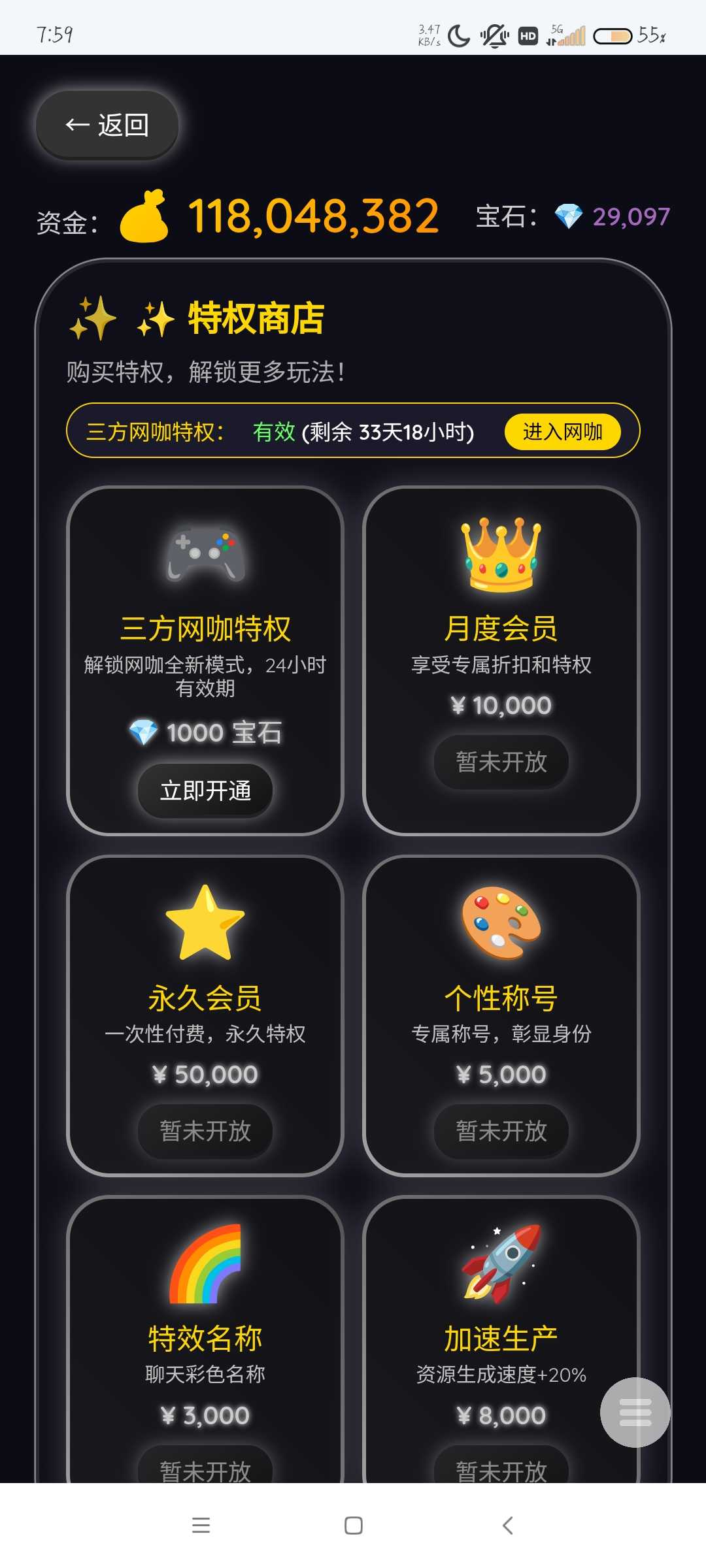706x1568 pixels.
Task: Tap 暂未开放 under 月度会员
Action: [x=501, y=762]
